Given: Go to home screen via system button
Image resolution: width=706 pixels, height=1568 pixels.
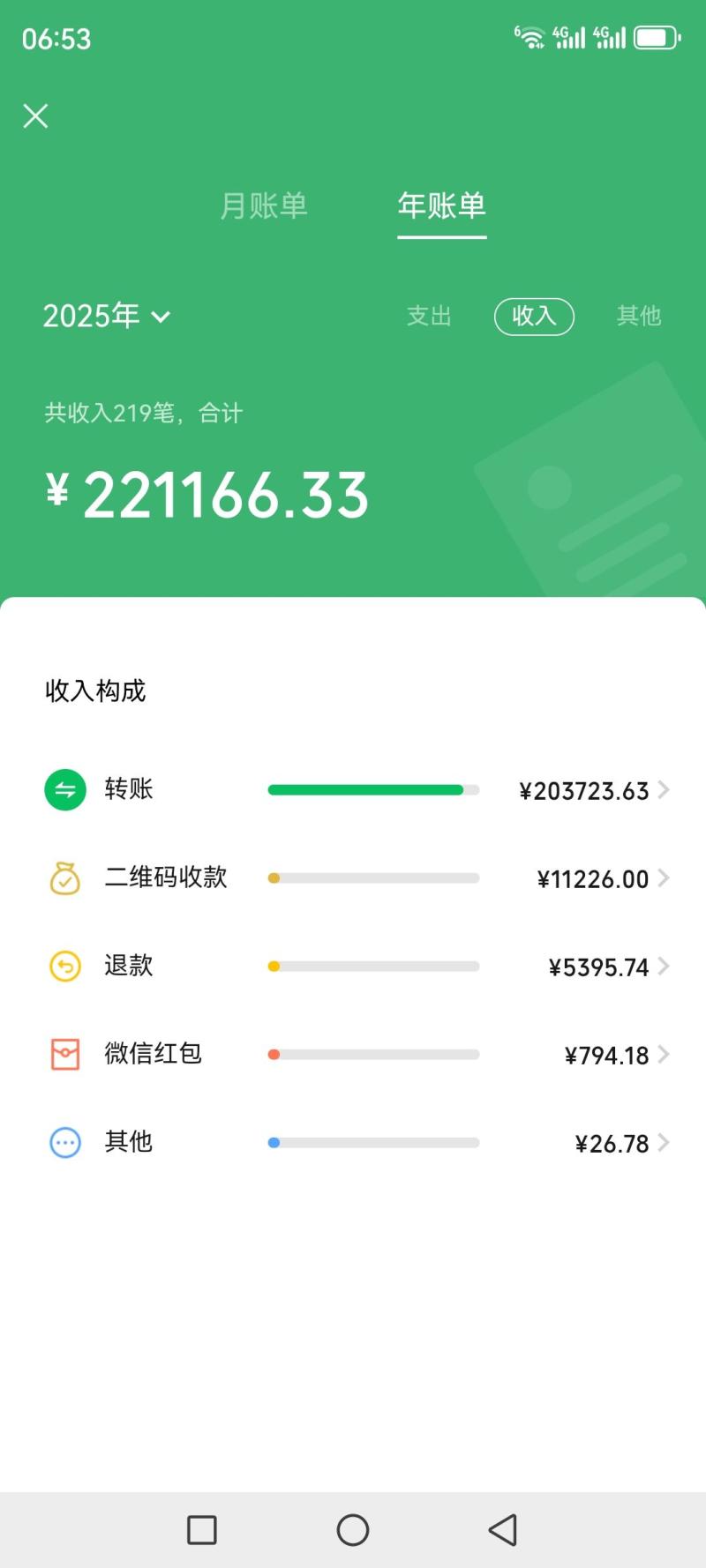Looking at the screenshot, I should point(353,1530).
